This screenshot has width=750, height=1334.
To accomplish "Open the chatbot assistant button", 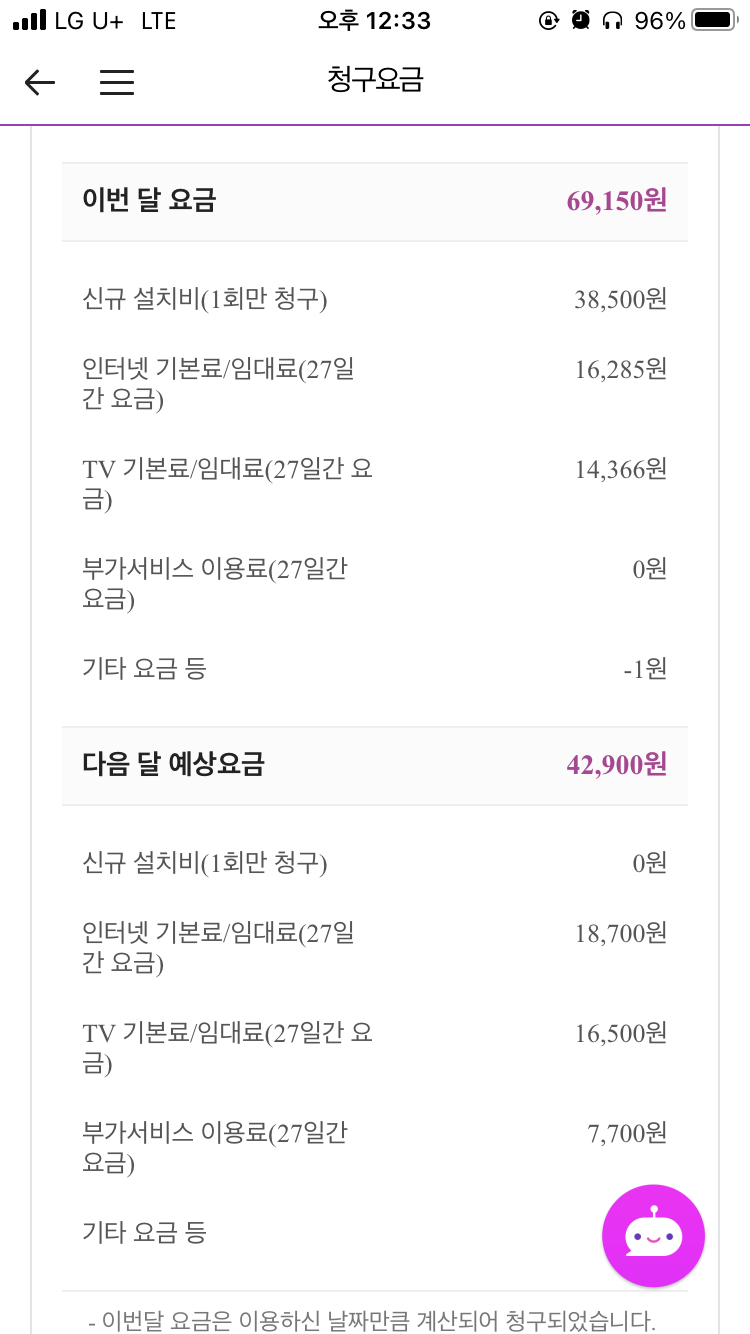I will pyautogui.click(x=653, y=1236).
